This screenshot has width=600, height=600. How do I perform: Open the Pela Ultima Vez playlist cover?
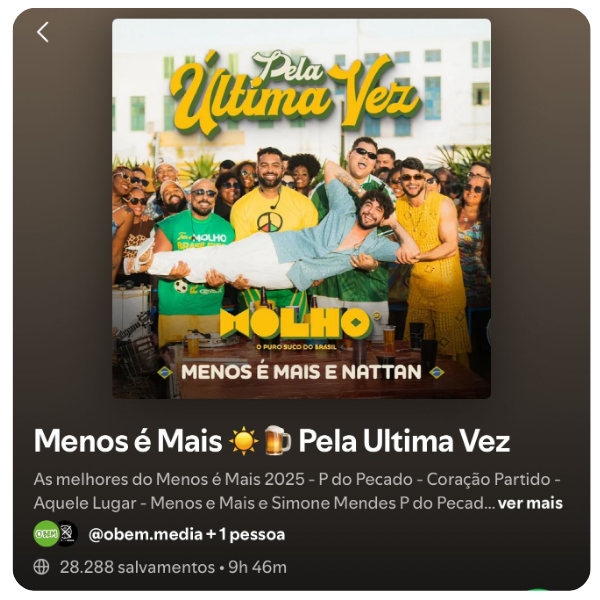pyautogui.click(x=301, y=208)
